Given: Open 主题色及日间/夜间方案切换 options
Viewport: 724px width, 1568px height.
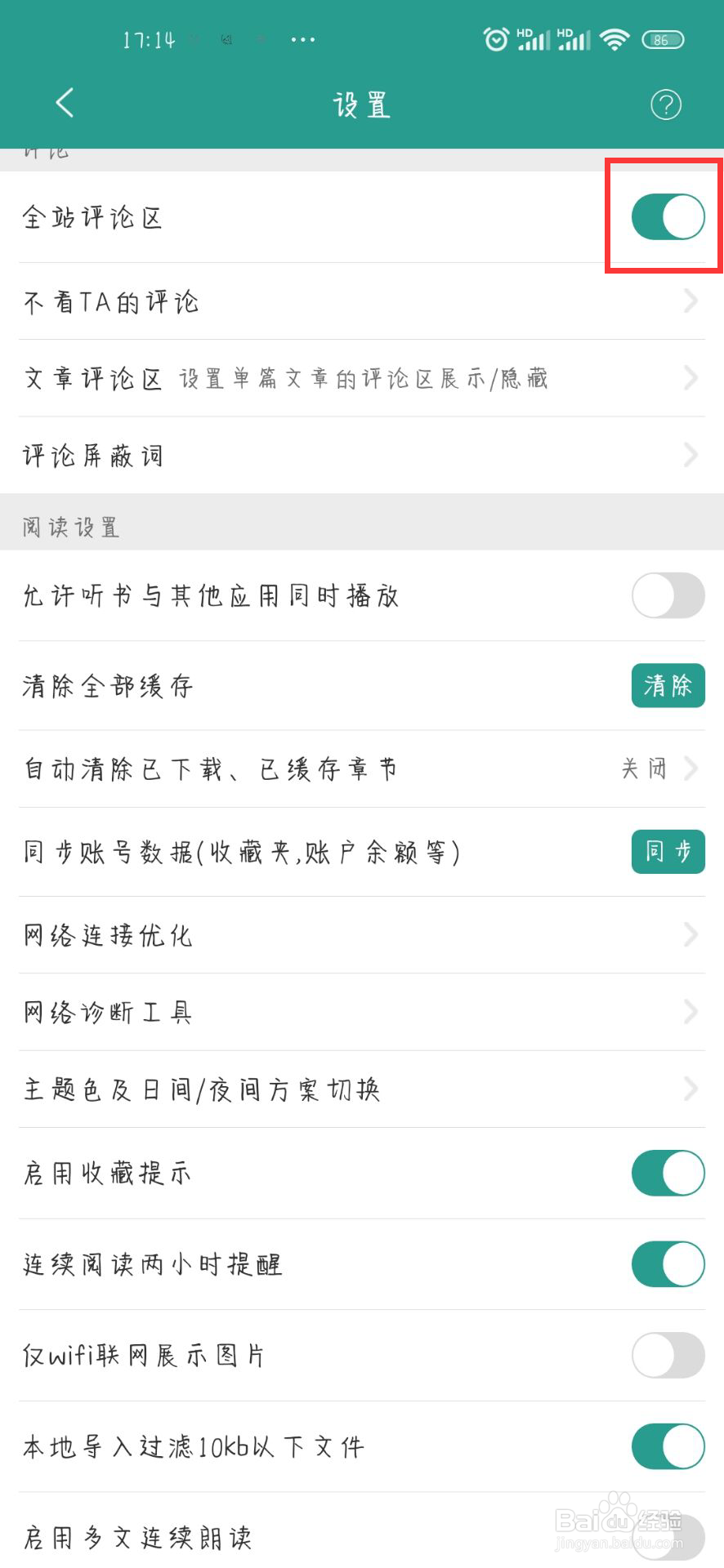Looking at the screenshot, I should pos(362,1089).
